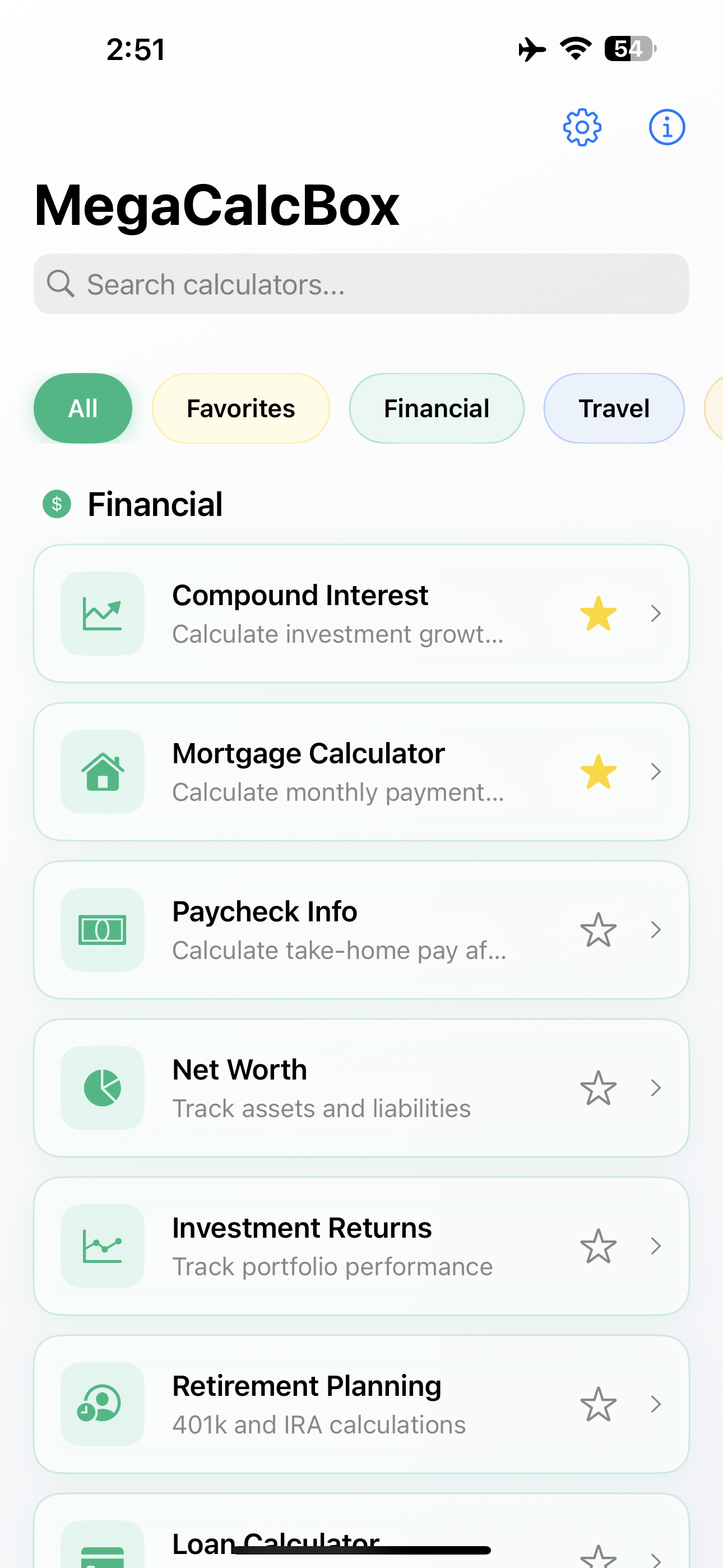Click the Financial section dollar icon

point(57,504)
